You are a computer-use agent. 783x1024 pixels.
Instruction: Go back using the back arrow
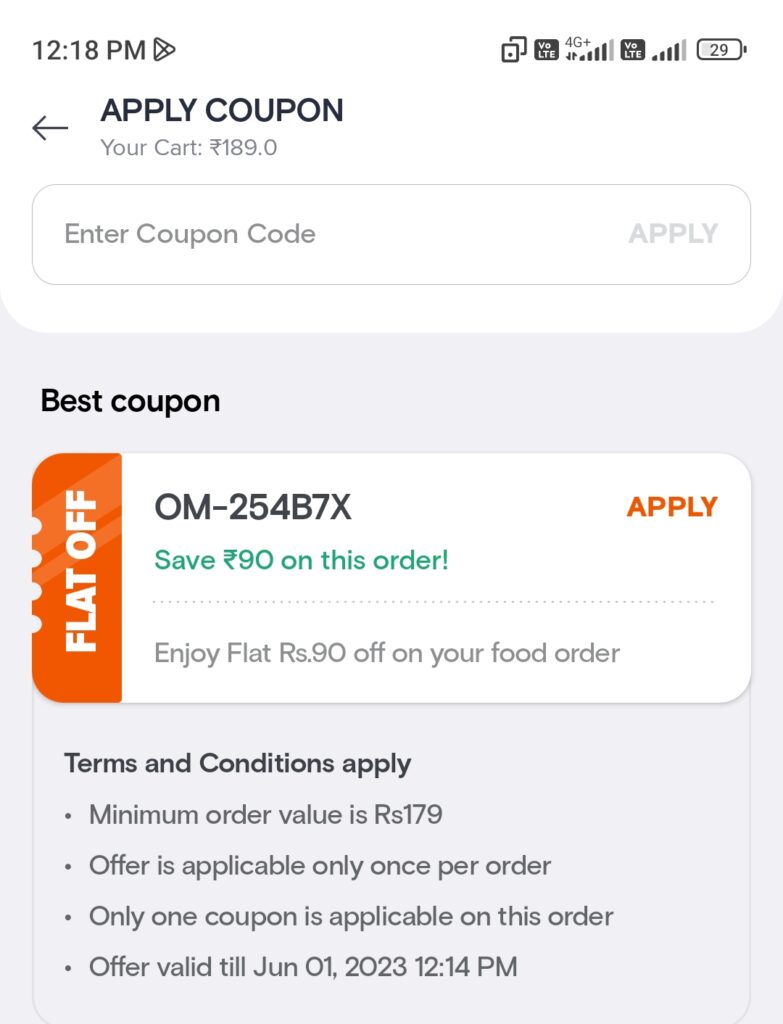pos(49,128)
